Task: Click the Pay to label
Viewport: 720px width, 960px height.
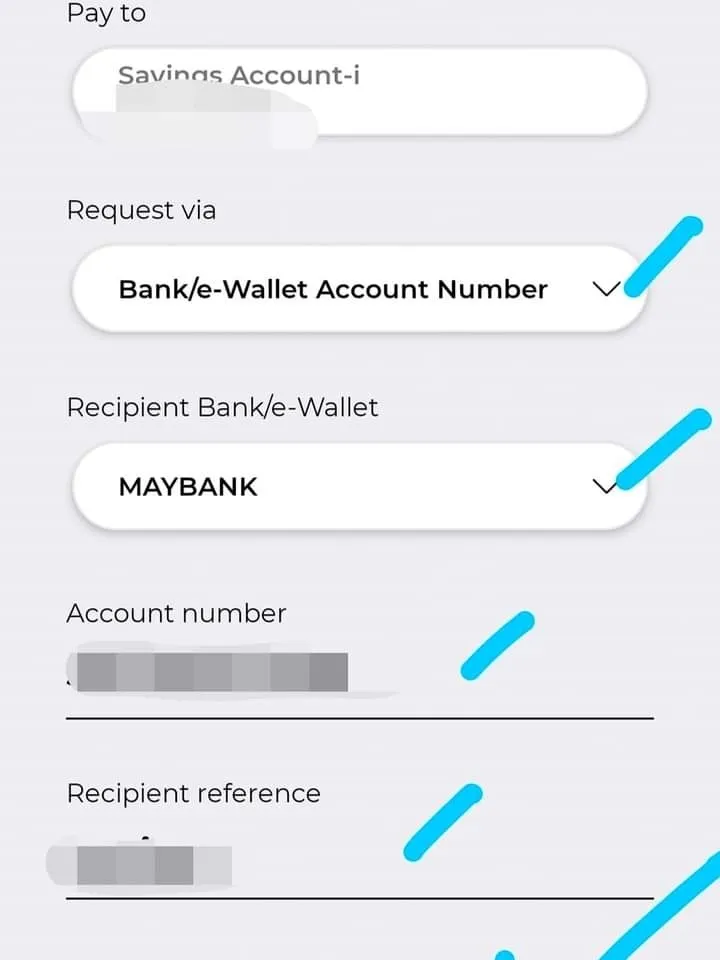Action: (105, 13)
